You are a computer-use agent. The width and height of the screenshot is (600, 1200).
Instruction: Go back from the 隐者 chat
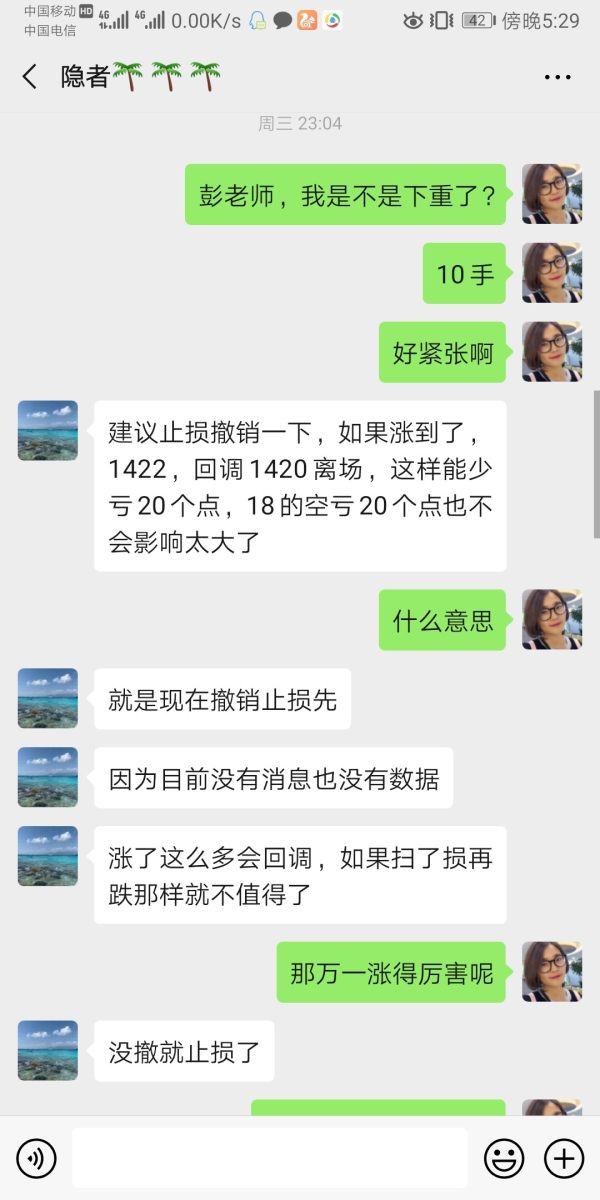30,77
